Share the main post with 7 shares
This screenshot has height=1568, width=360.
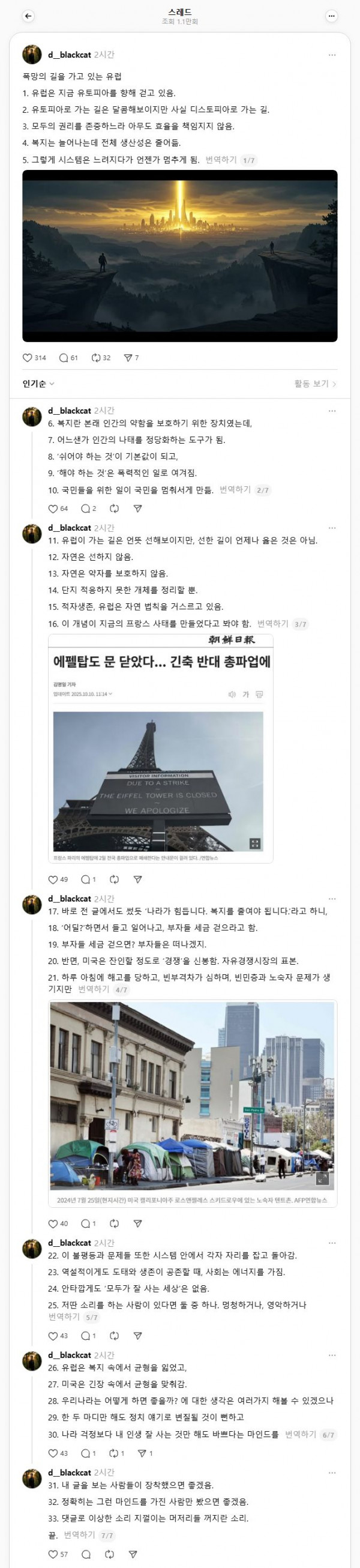point(128,358)
